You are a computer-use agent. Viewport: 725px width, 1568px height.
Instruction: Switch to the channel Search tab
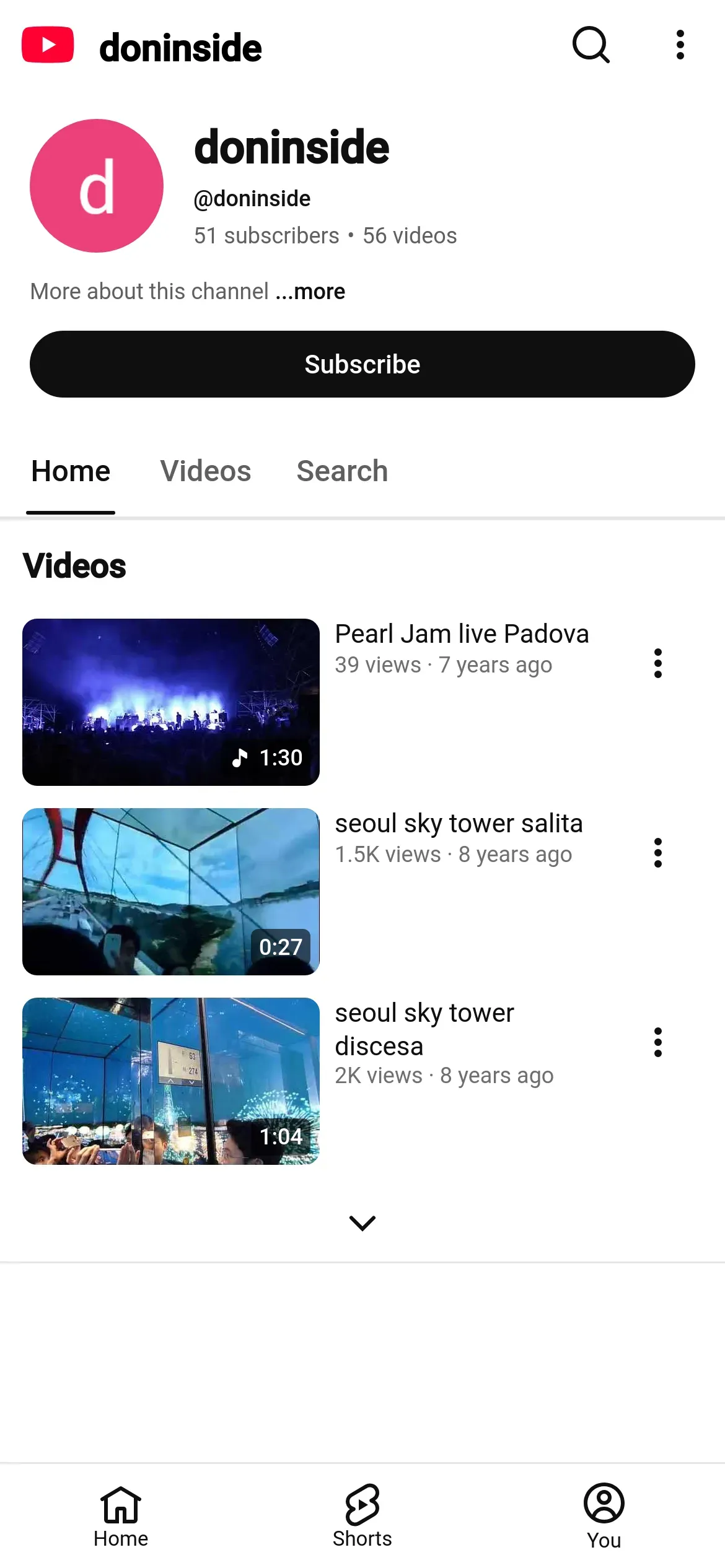coord(342,471)
